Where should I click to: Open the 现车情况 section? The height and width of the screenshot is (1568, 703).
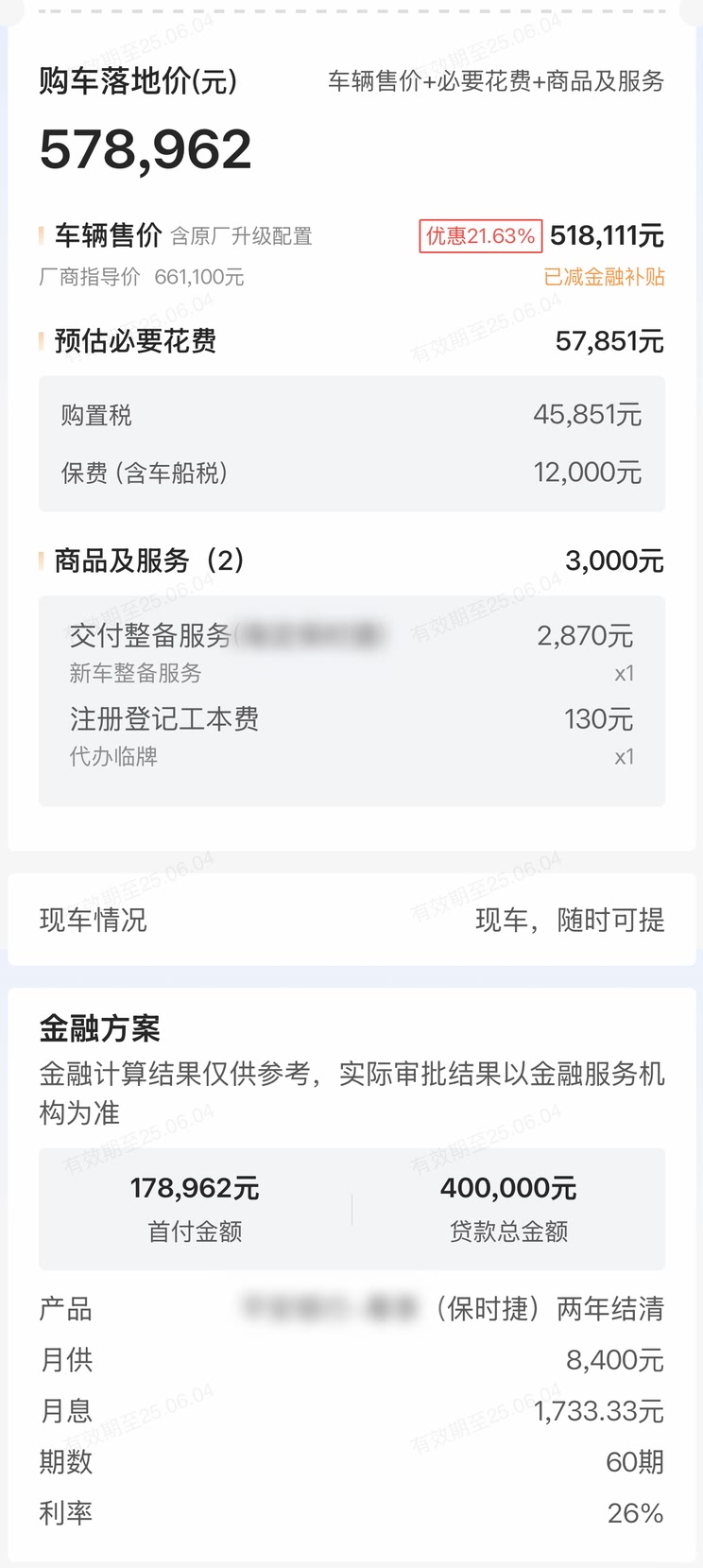pyautogui.click(x=94, y=920)
